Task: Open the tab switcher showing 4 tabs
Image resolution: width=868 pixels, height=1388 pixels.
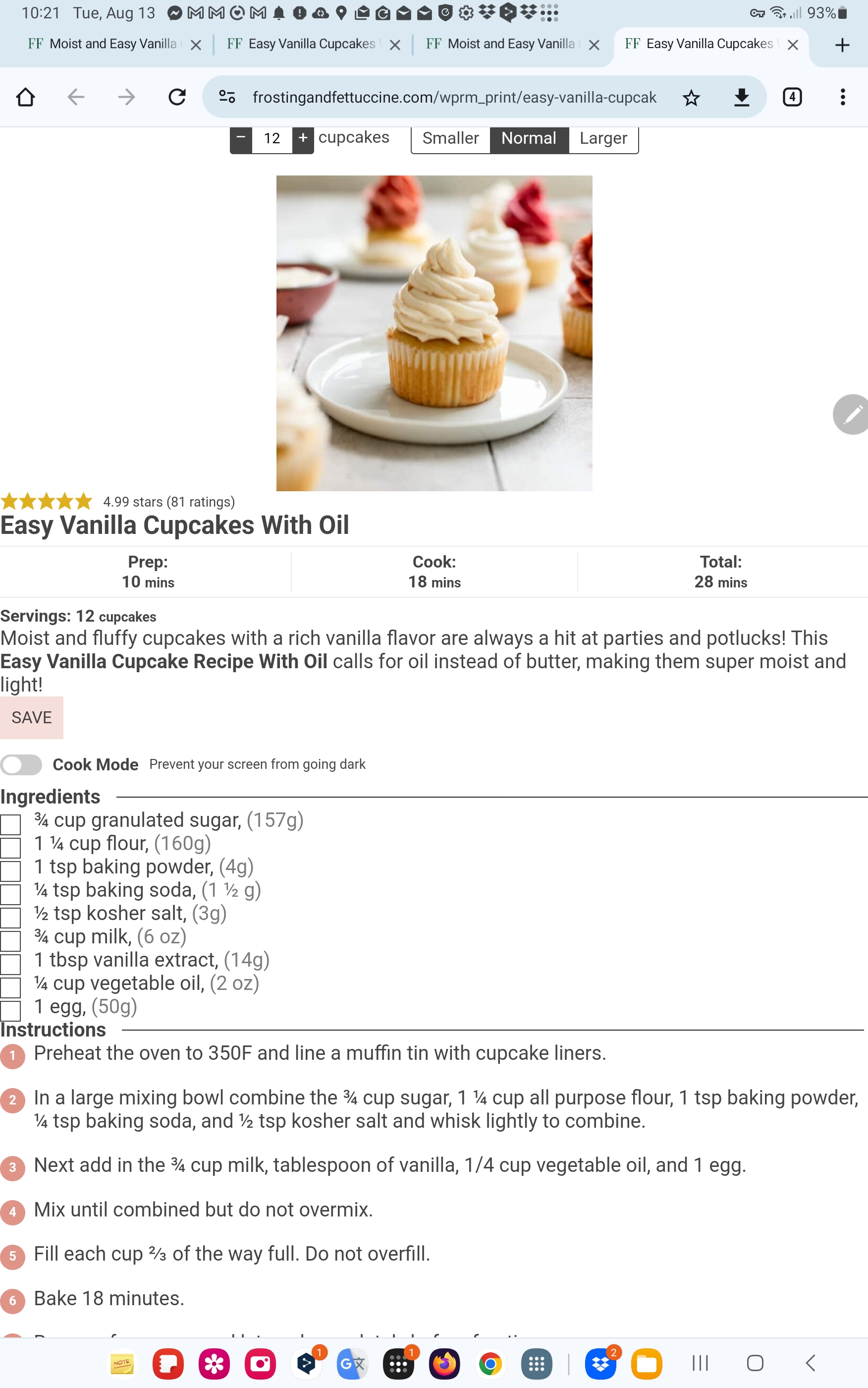Action: tap(792, 97)
